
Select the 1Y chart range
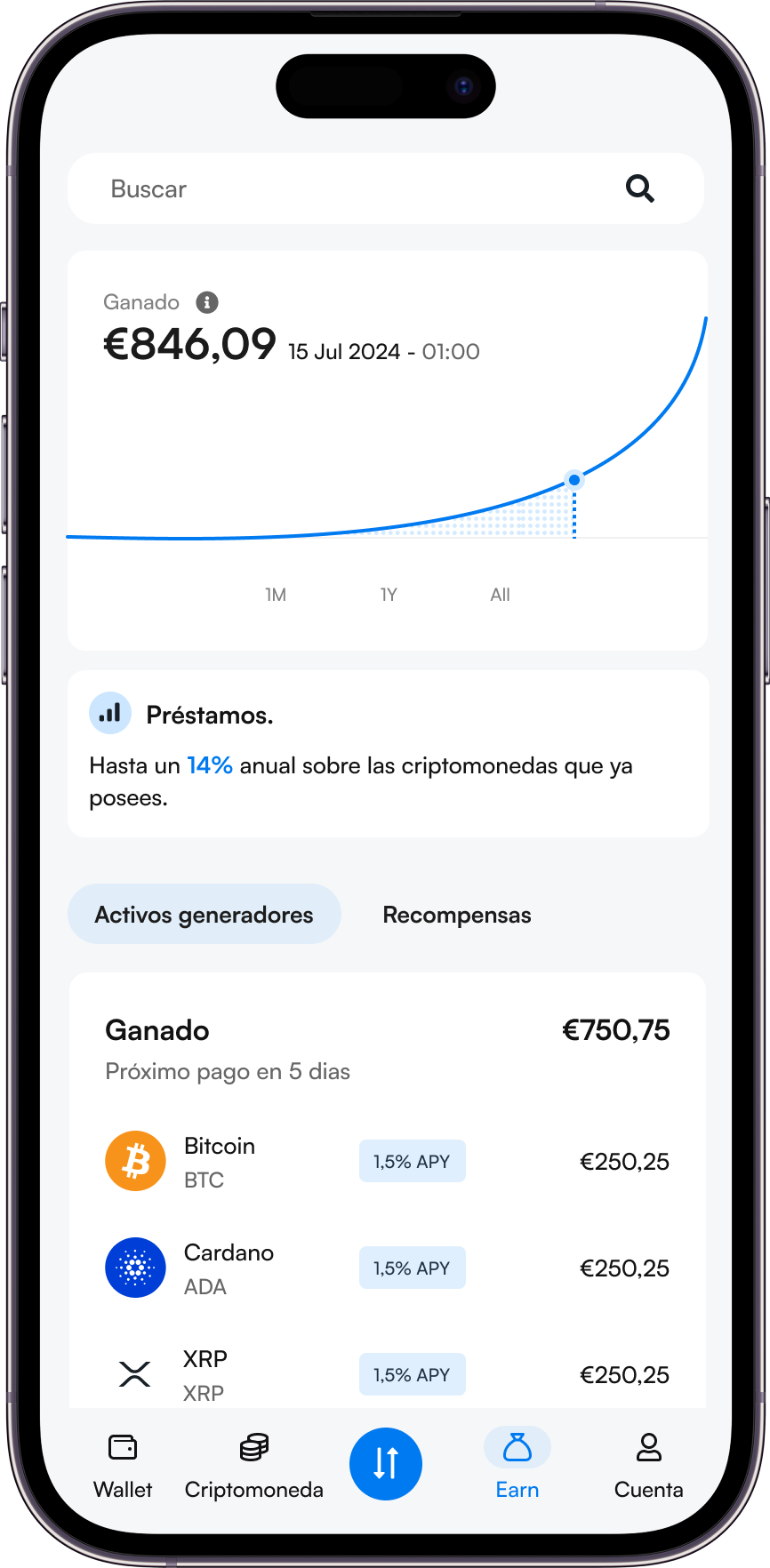click(x=389, y=595)
